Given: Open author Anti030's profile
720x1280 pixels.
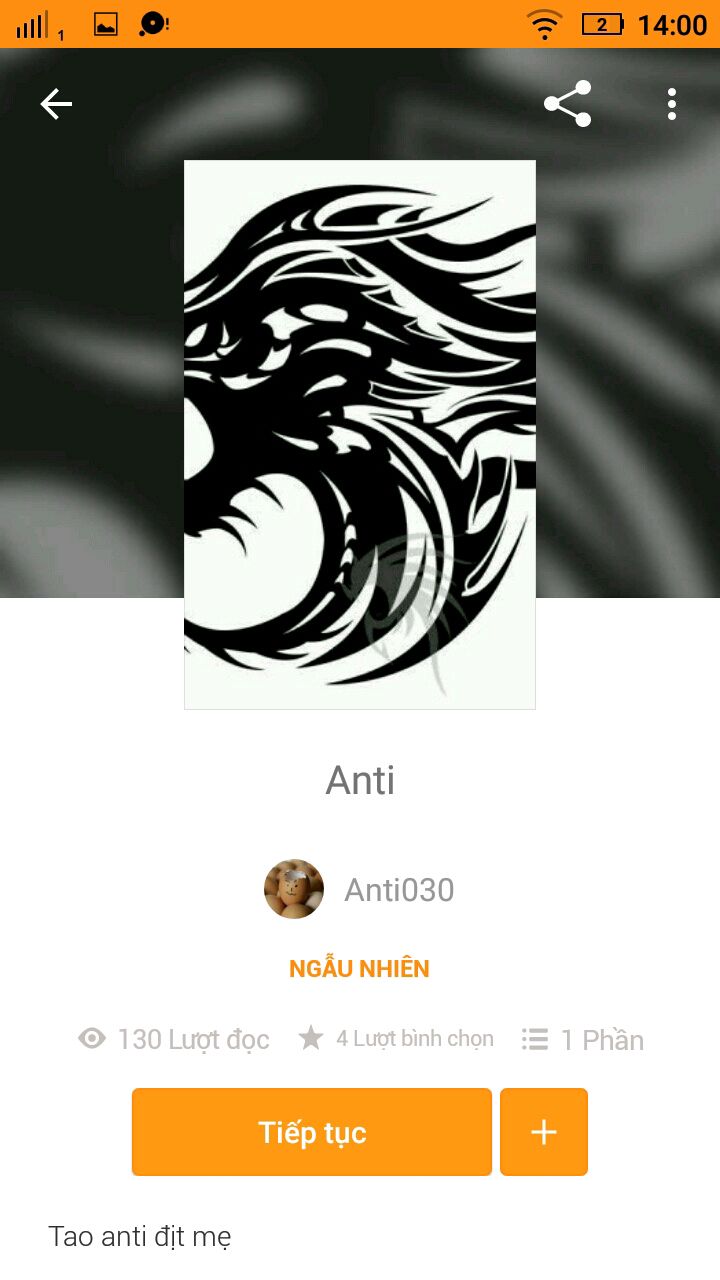Looking at the screenshot, I should [360, 889].
